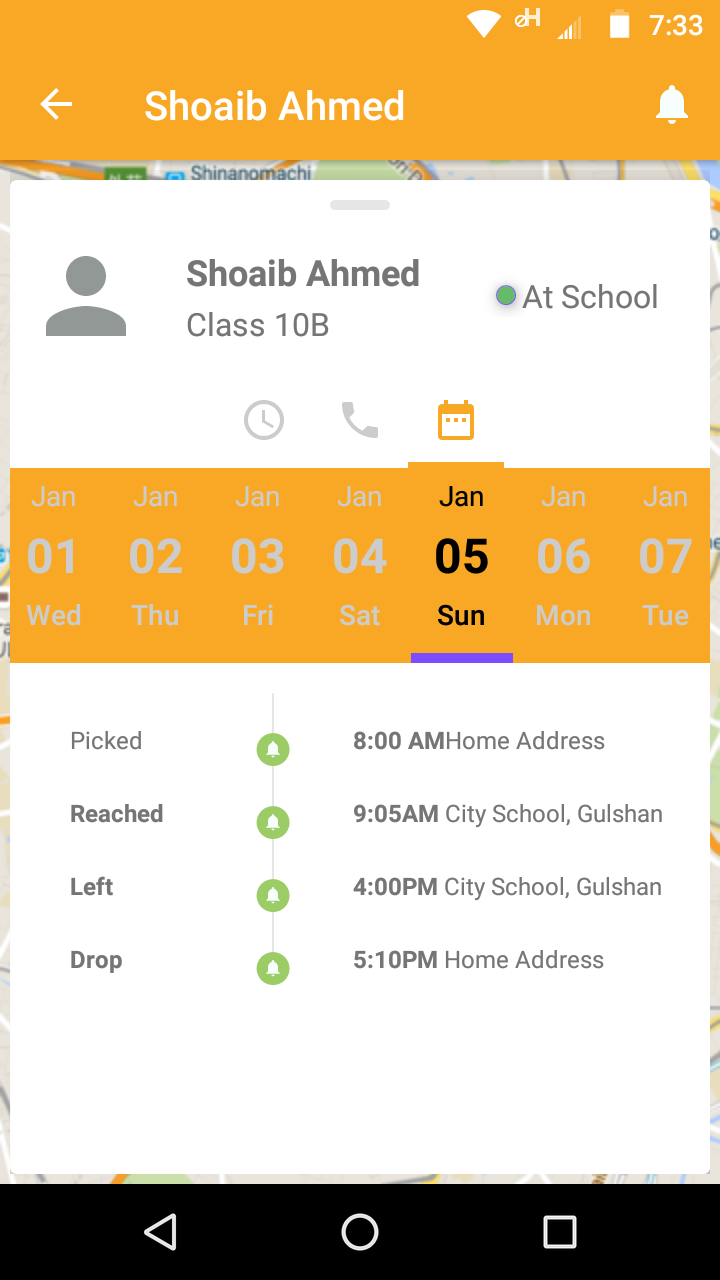This screenshot has width=720, height=1280.
Task: Switch to the clock history tab
Action: click(264, 420)
